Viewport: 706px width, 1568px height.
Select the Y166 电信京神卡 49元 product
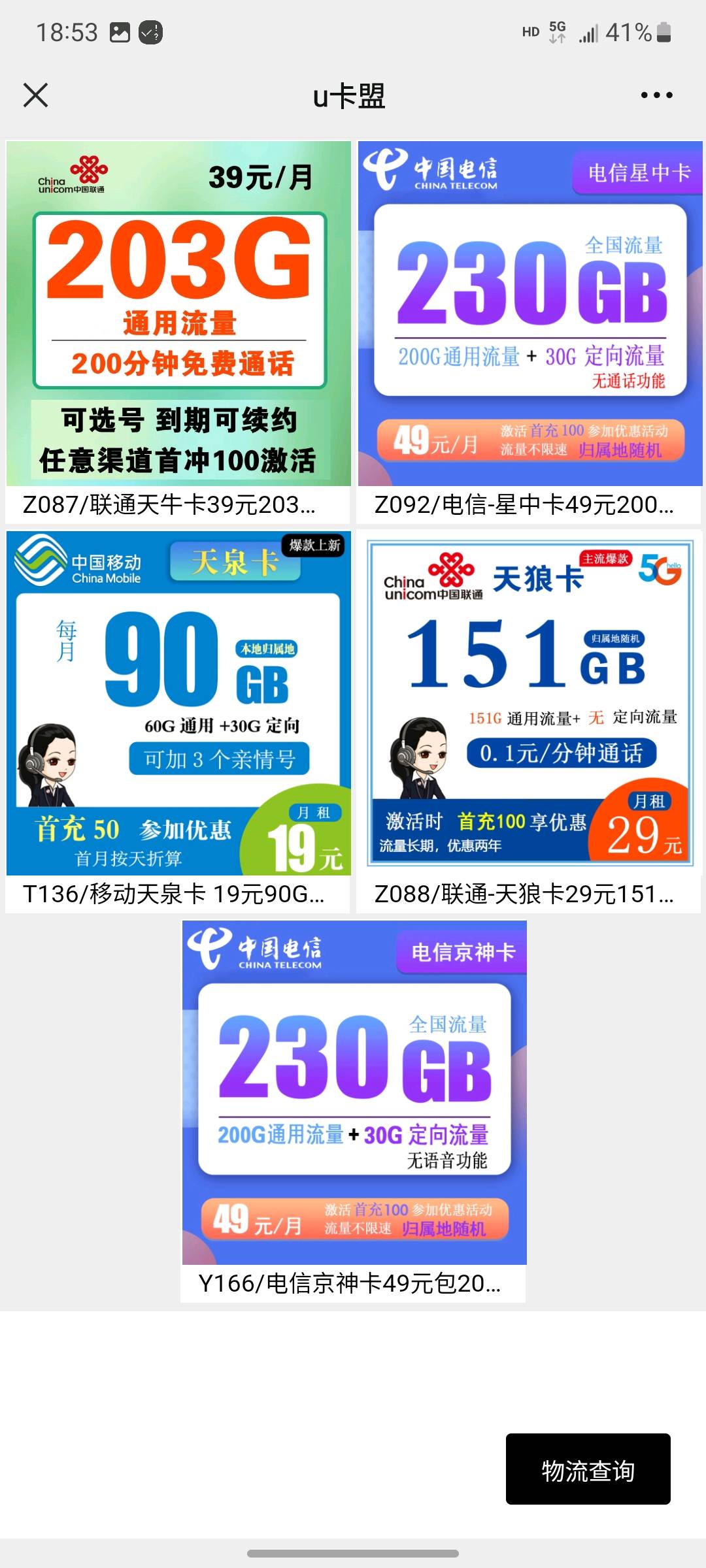pos(354,1111)
